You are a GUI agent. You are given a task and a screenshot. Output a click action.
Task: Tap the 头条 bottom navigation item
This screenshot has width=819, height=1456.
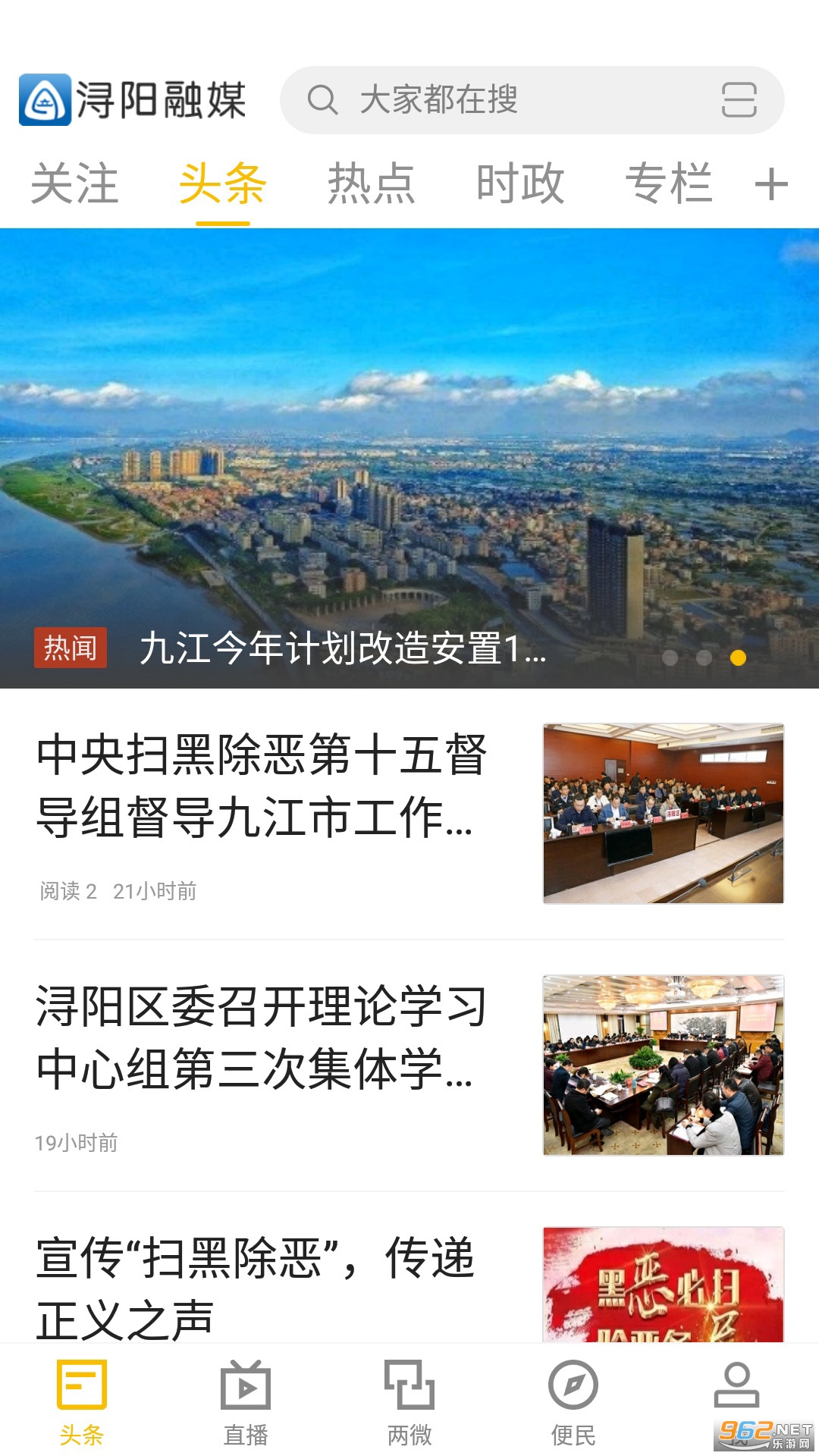pos(82,1403)
